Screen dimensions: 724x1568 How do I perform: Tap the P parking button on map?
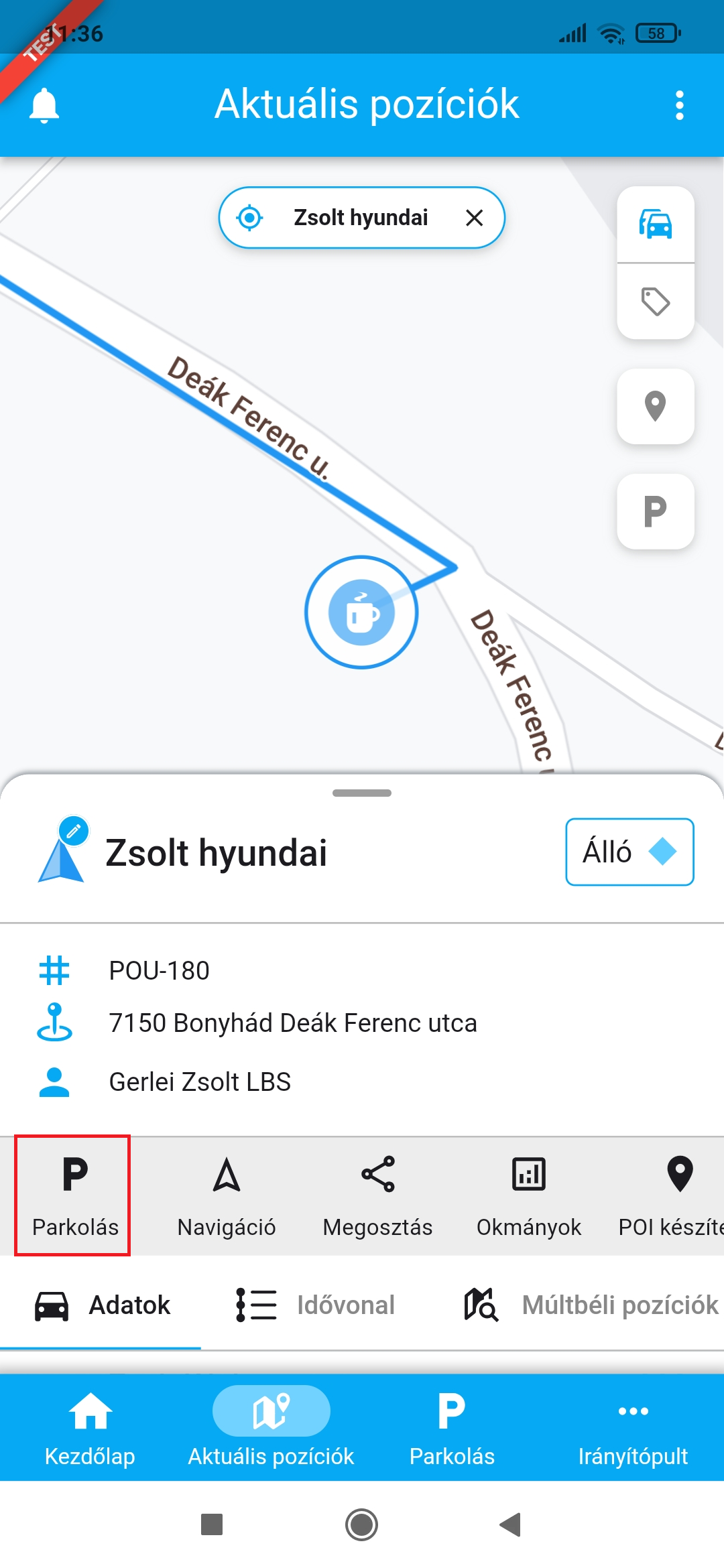[655, 511]
